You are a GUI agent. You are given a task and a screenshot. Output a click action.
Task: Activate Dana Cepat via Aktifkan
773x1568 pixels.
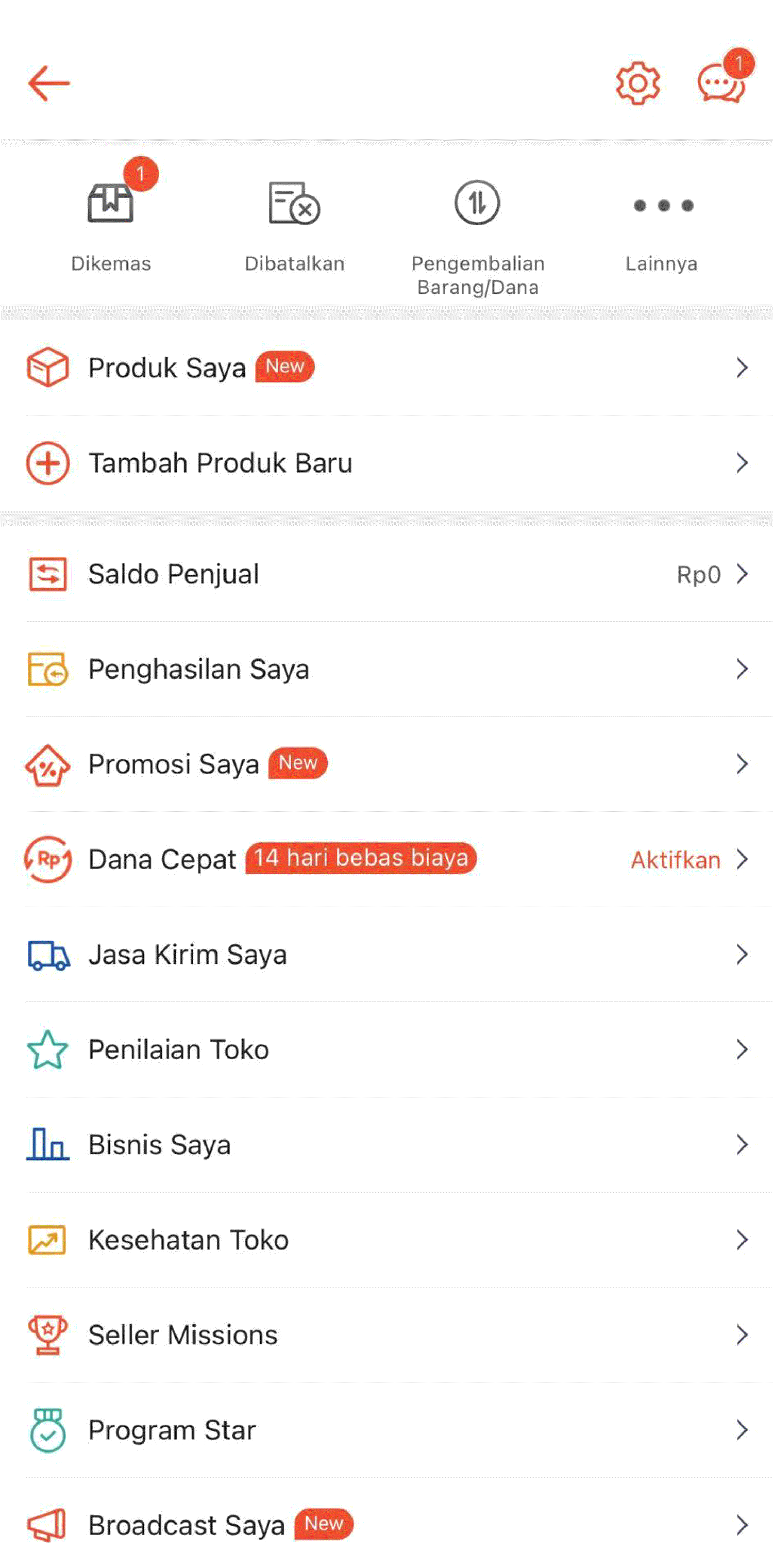tap(676, 859)
